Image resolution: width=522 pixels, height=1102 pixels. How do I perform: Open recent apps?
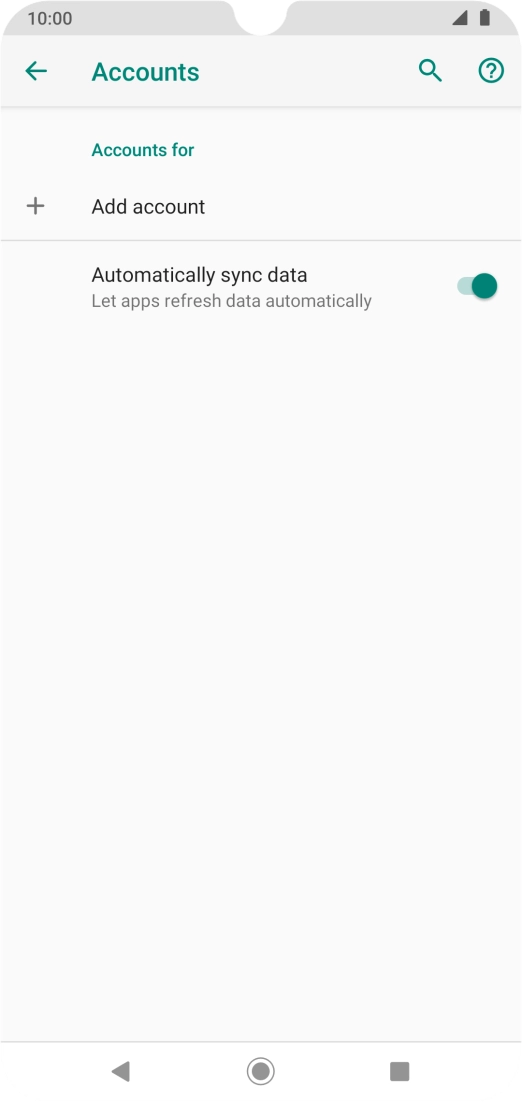(400, 1071)
